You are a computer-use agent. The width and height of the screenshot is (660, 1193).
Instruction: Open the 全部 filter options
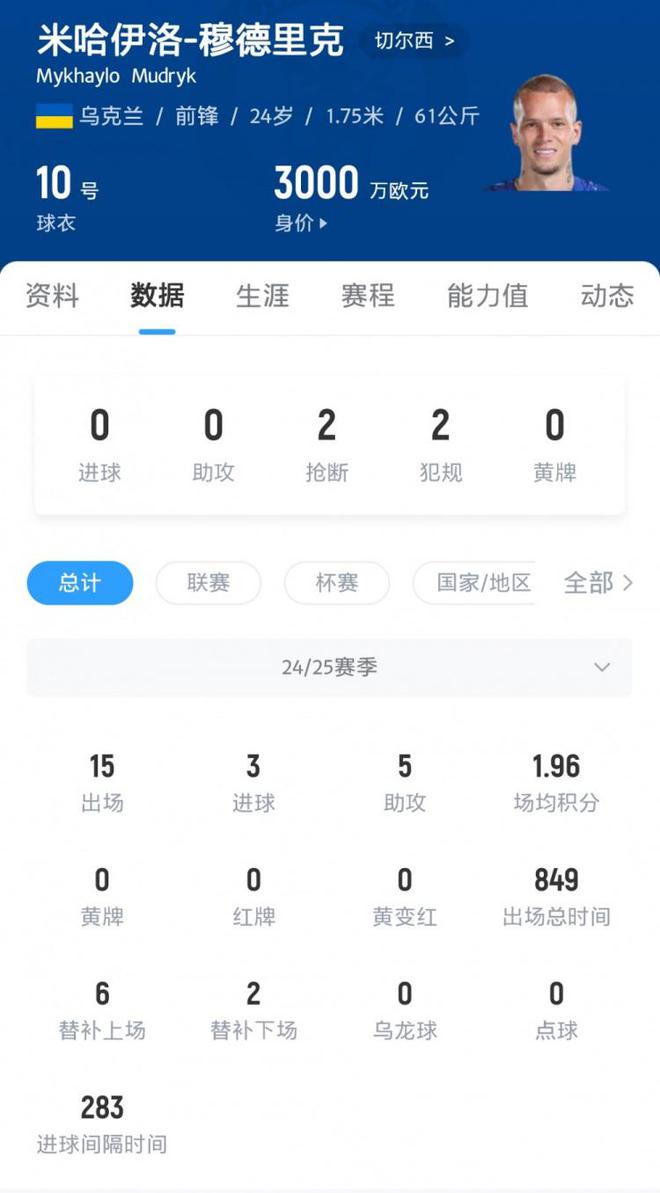coord(598,583)
